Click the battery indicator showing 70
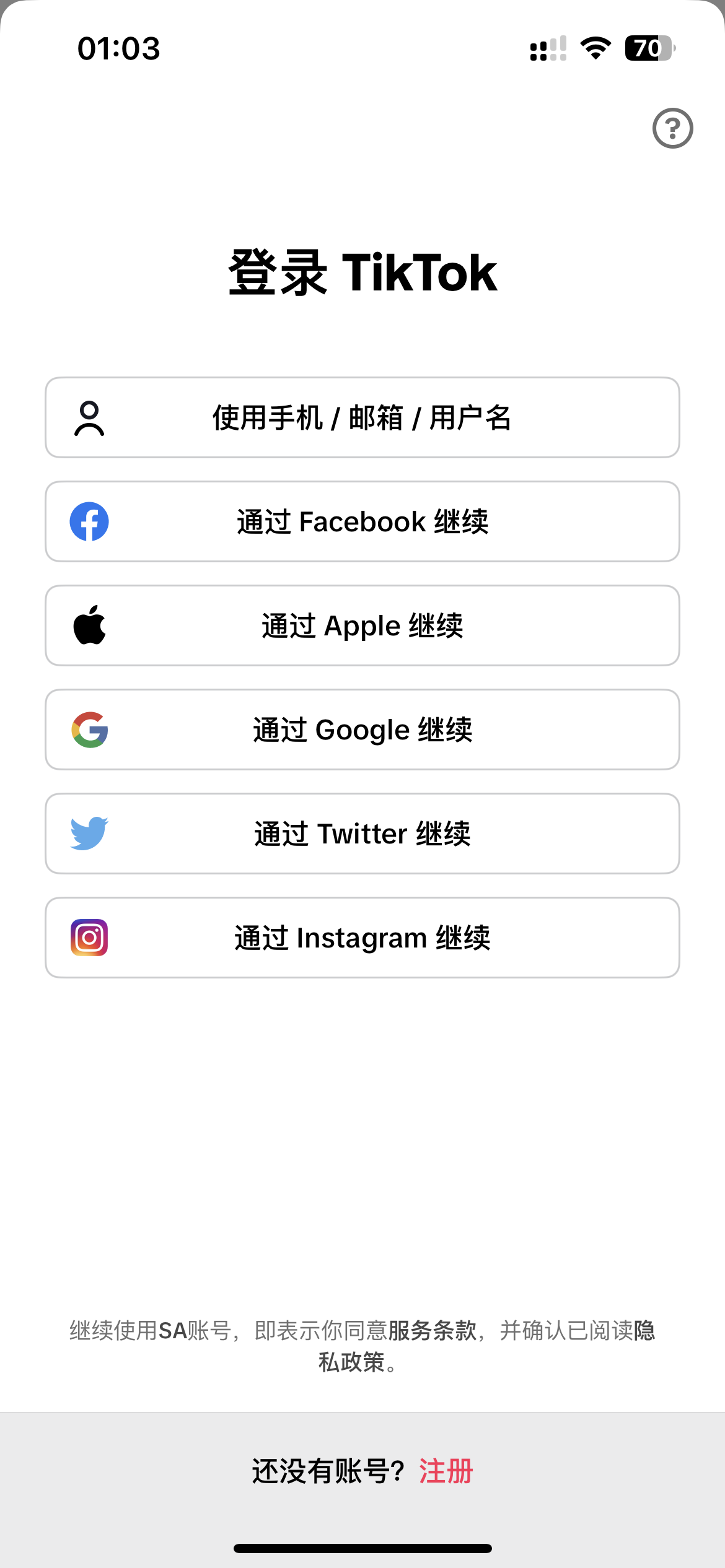This screenshot has width=725, height=1568. pyautogui.click(x=647, y=48)
